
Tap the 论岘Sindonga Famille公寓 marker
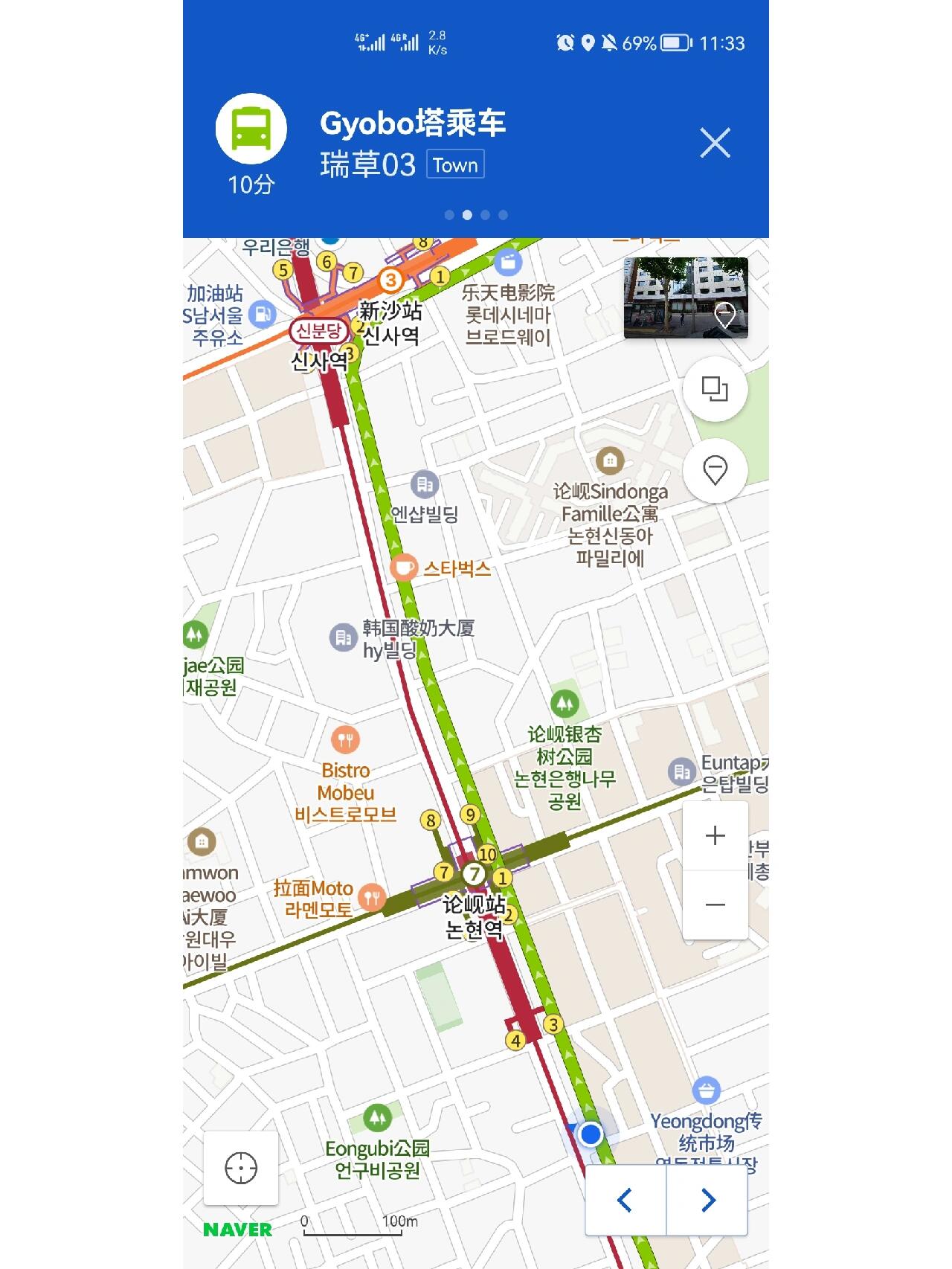tap(610, 460)
